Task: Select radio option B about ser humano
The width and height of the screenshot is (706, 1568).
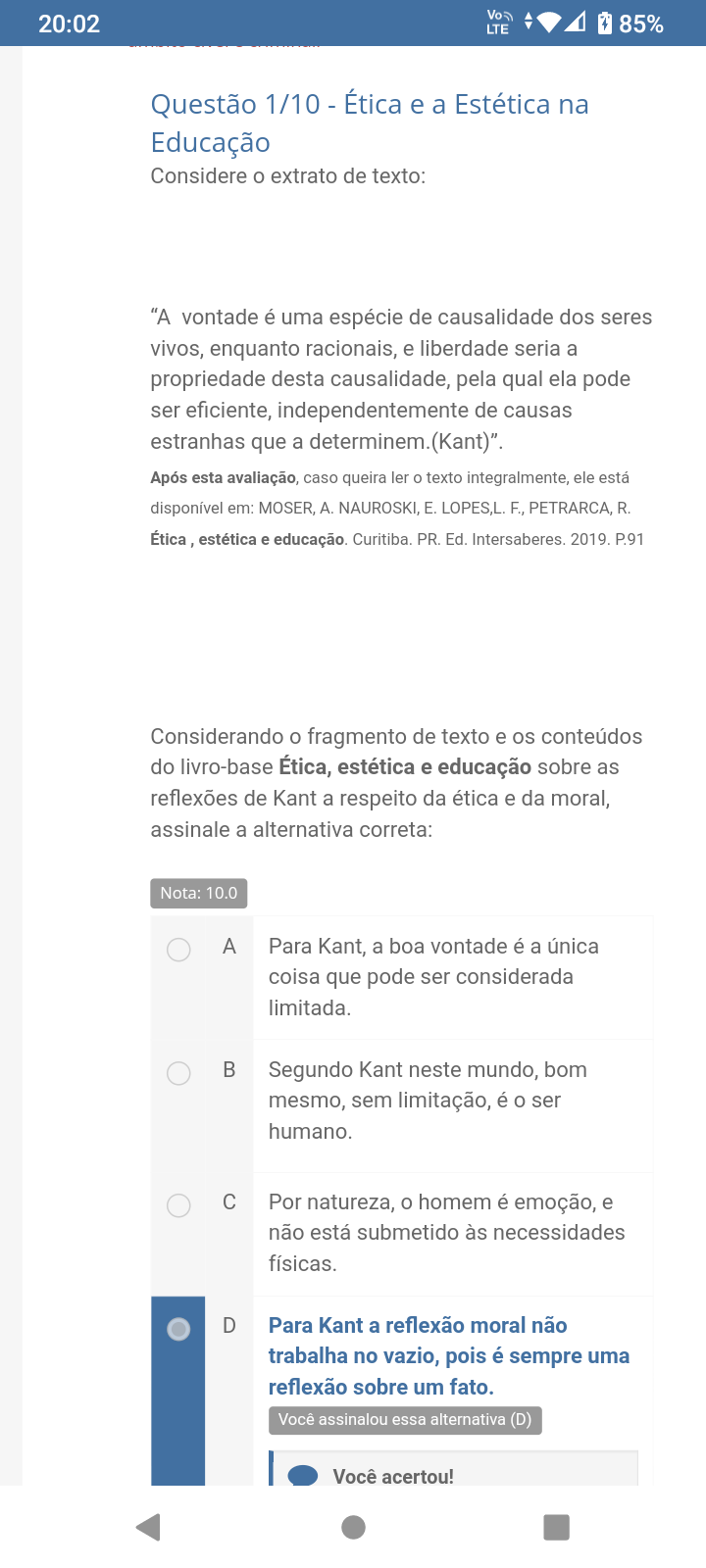Action: [x=178, y=1073]
